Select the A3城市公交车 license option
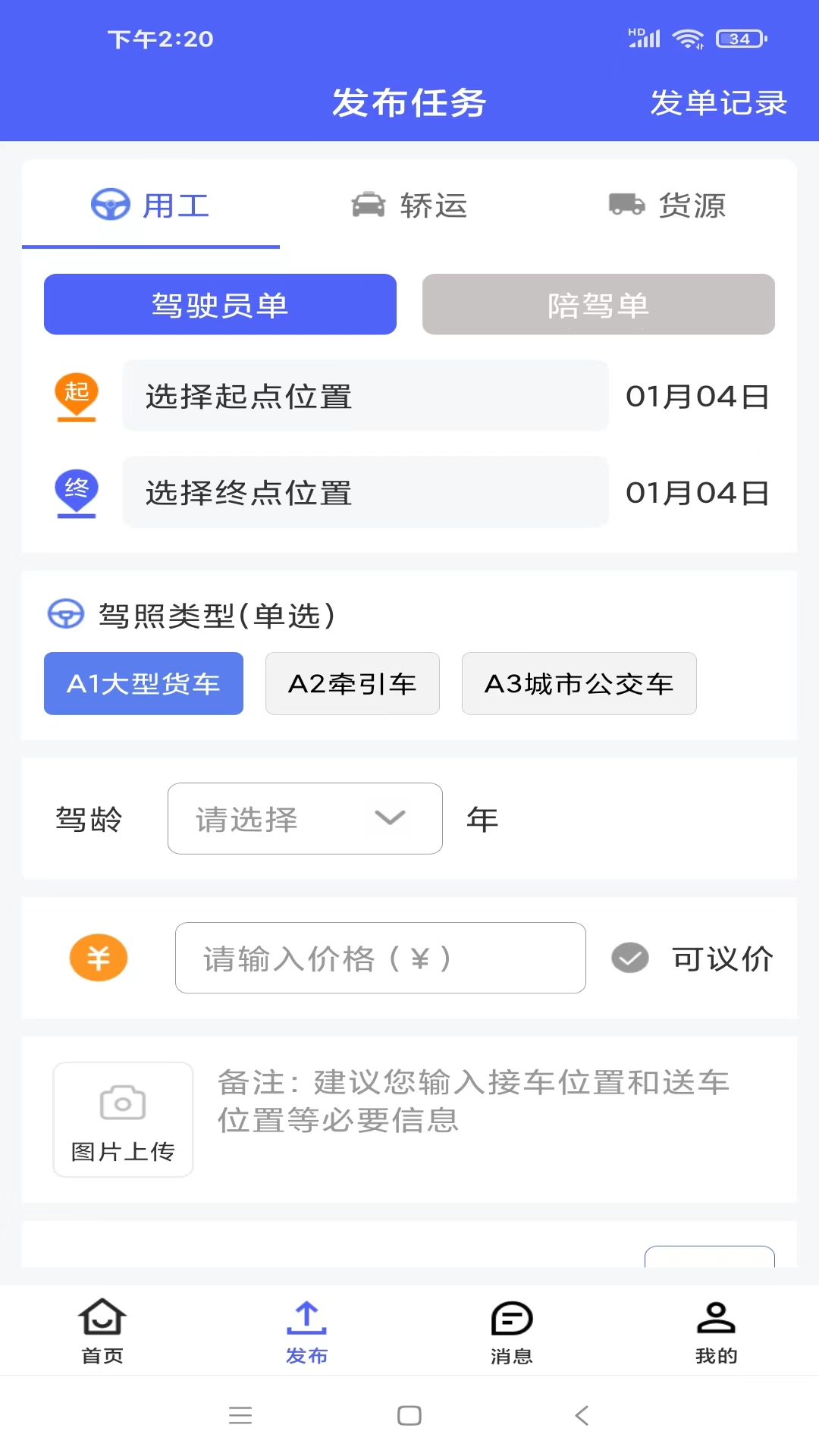Image resolution: width=819 pixels, height=1456 pixels. [x=579, y=683]
